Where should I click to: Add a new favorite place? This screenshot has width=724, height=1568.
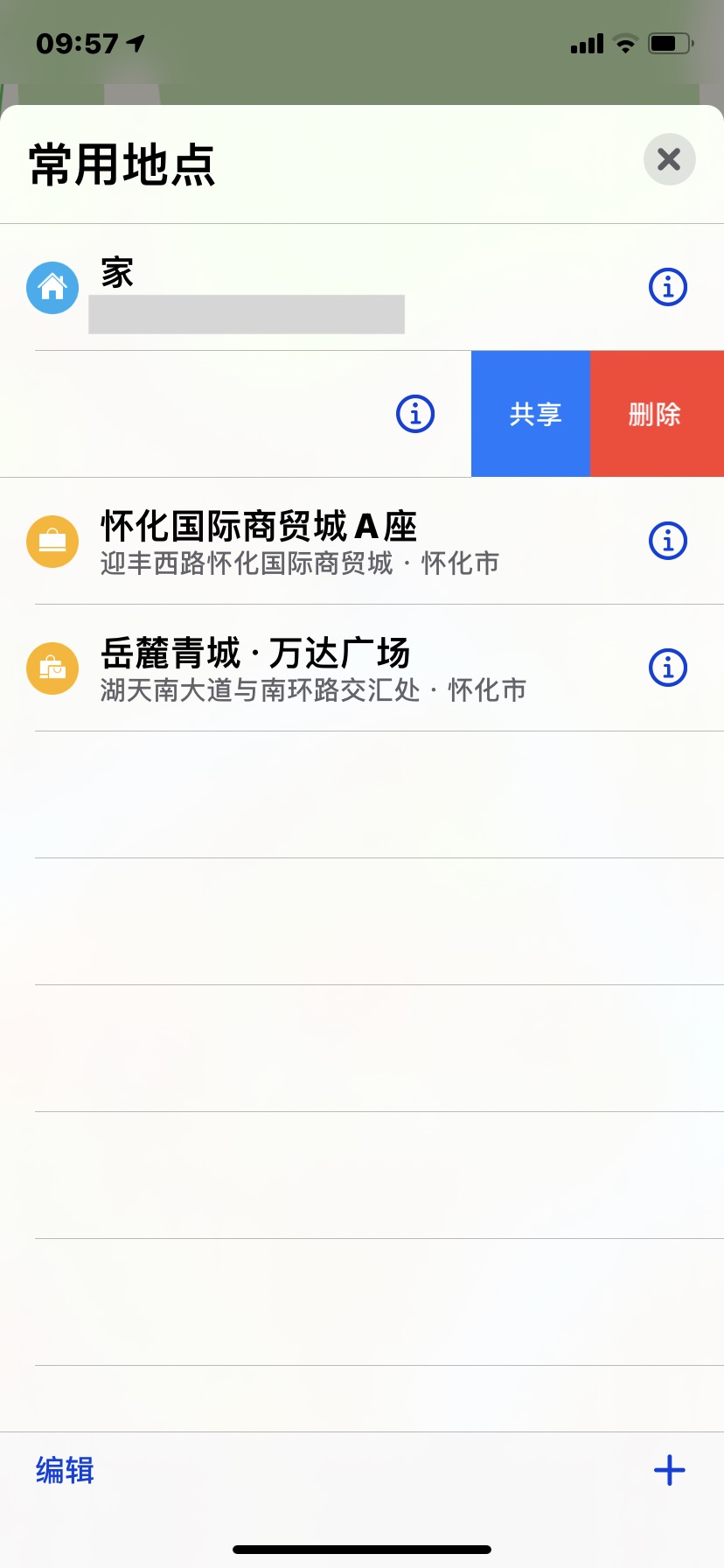(669, 1470)
